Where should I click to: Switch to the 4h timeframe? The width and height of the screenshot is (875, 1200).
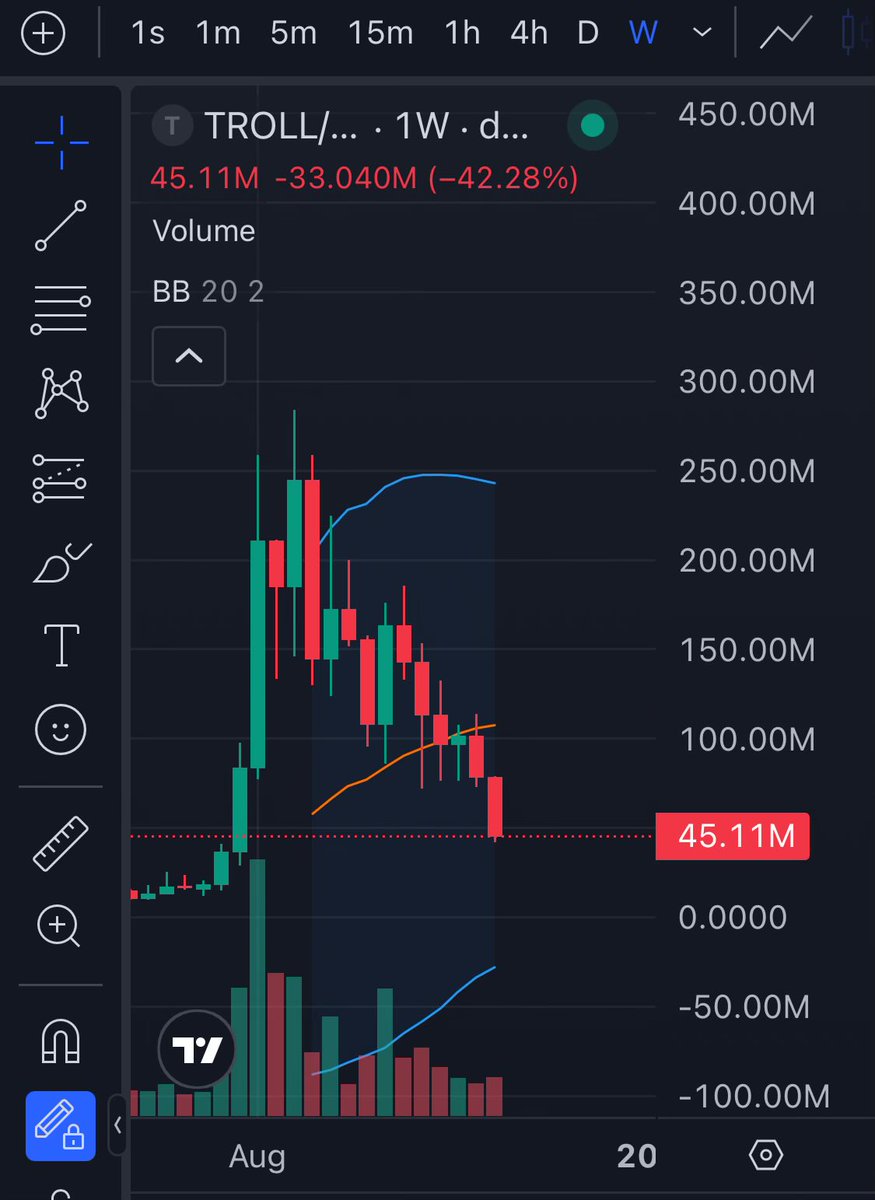coord(528,33)
